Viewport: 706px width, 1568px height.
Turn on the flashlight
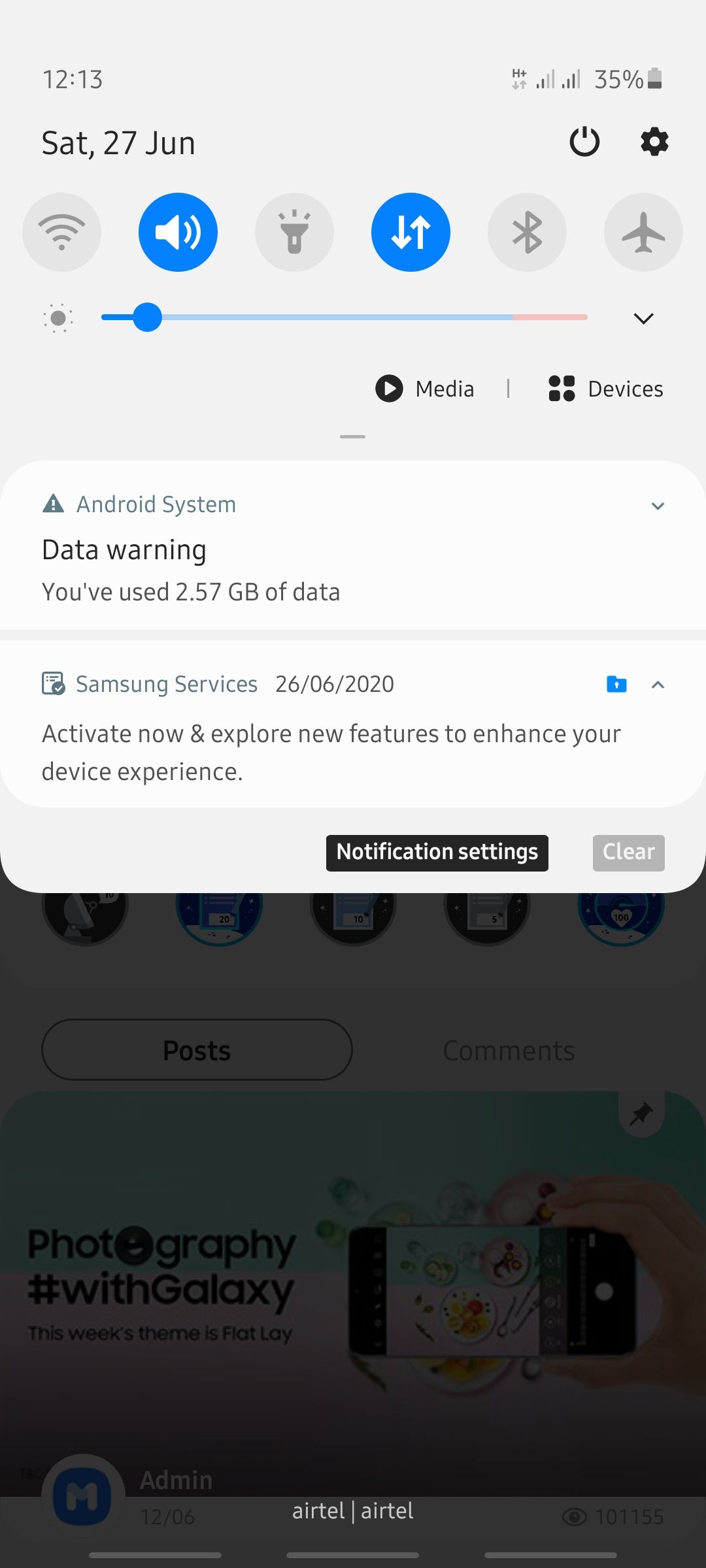(x=294, y=232)
